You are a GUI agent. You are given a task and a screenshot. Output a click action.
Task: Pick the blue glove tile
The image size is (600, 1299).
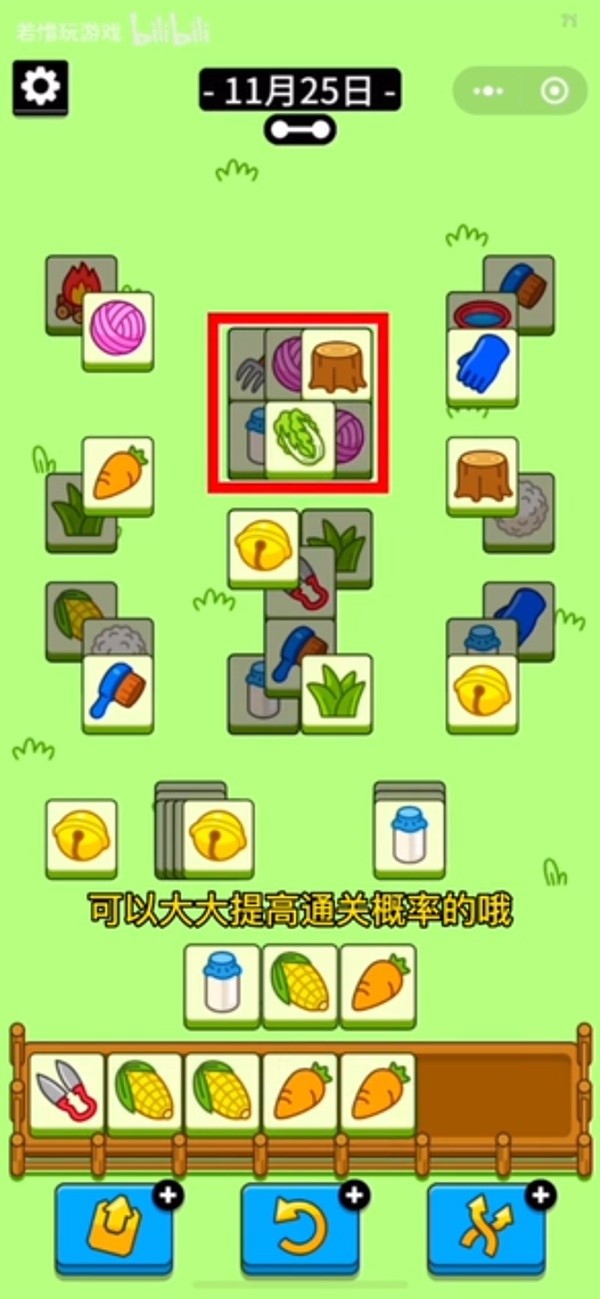(x=483, y=366)
